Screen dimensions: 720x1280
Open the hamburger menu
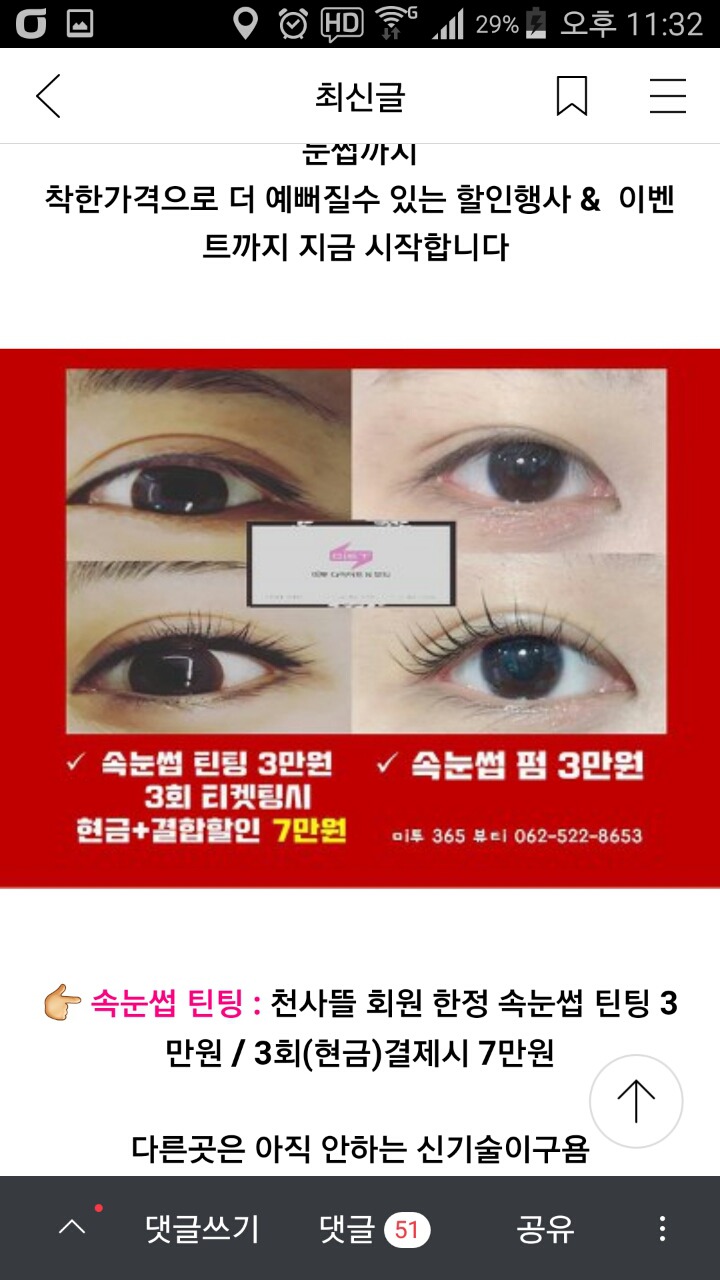[x=667, y=97]
